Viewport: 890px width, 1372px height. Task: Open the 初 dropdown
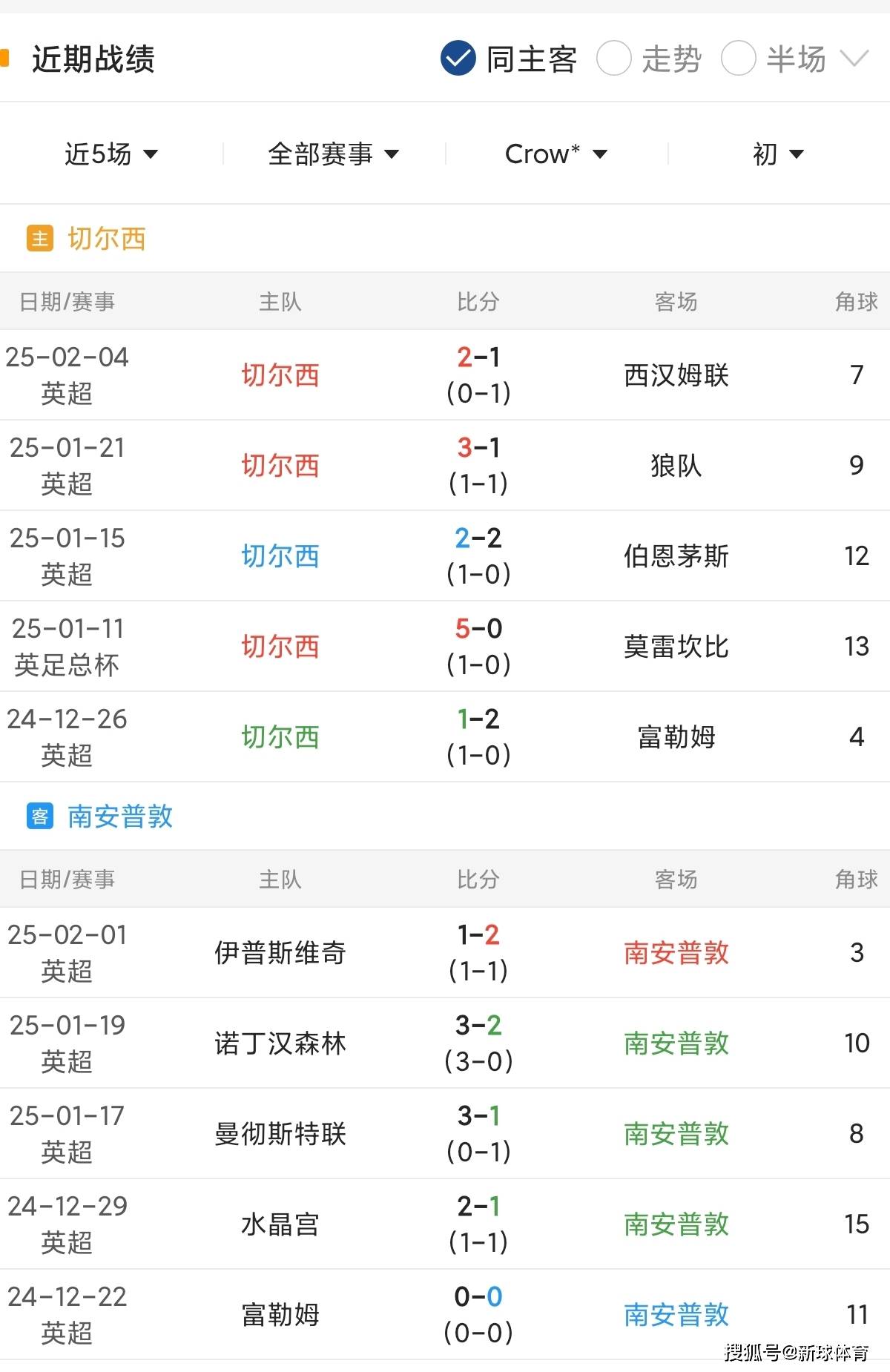click(x=777, y=154)
